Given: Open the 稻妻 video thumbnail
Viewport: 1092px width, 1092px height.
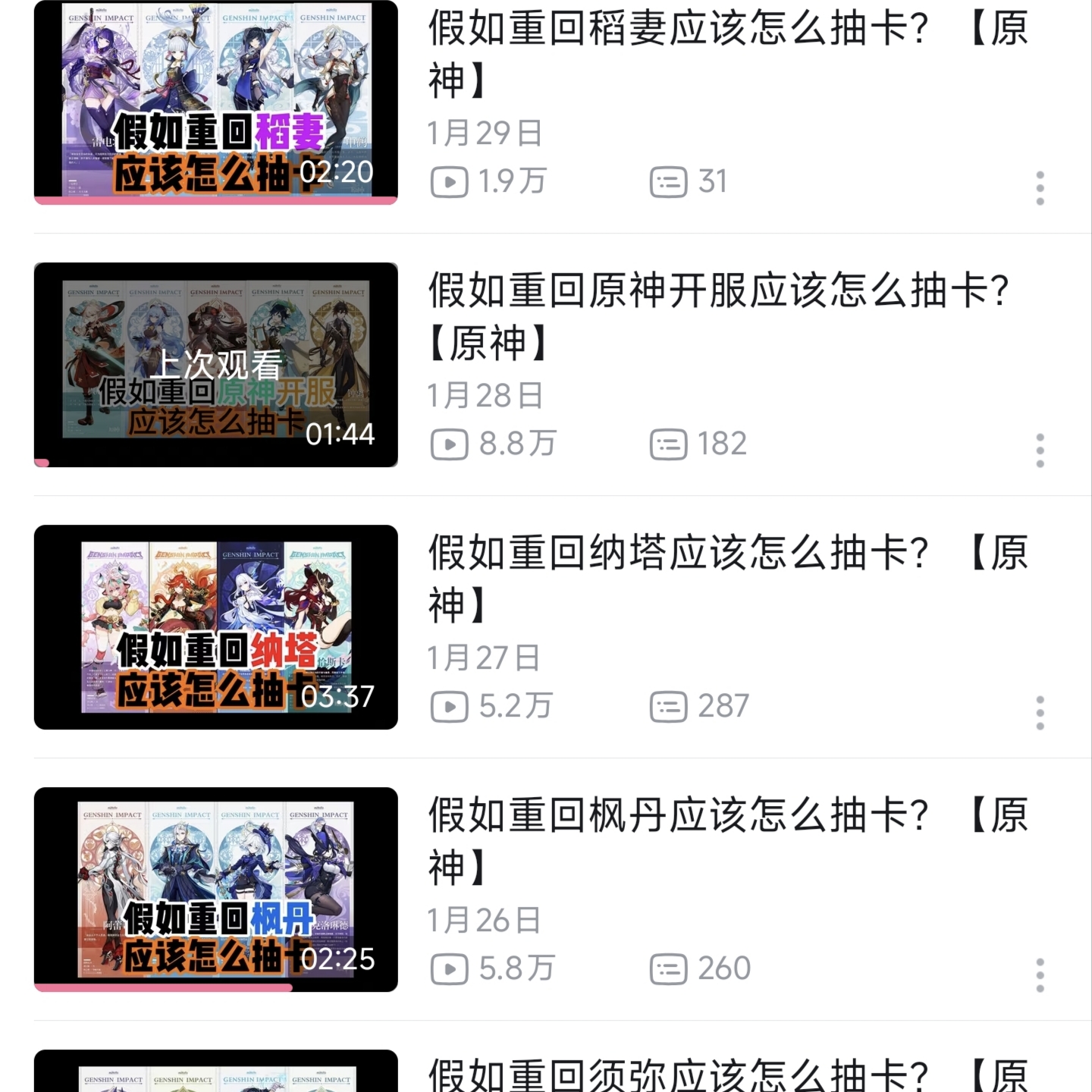Looking at the screenshot, I should [x=216, y=102].
